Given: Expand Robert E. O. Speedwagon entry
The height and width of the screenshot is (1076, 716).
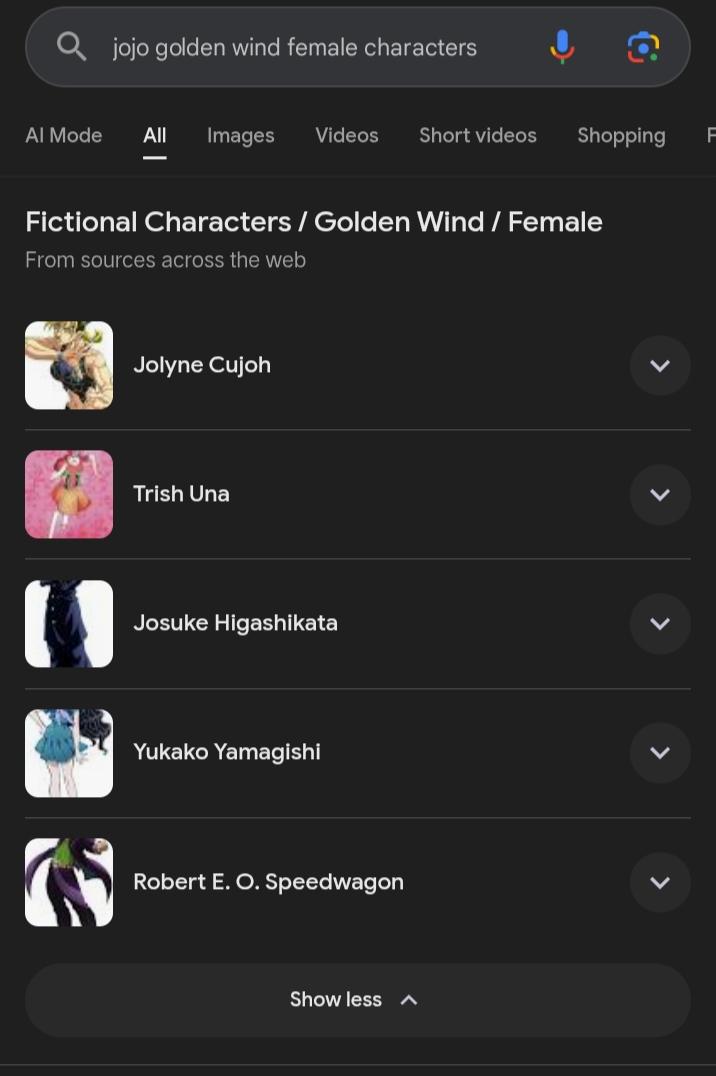Looking at the screenshot, I should 660,883.
